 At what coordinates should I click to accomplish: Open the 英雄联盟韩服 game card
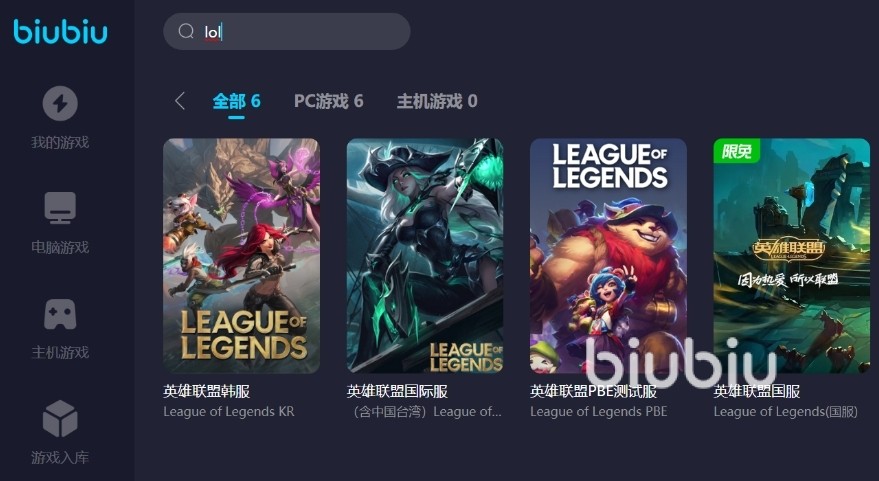[241, 256]
